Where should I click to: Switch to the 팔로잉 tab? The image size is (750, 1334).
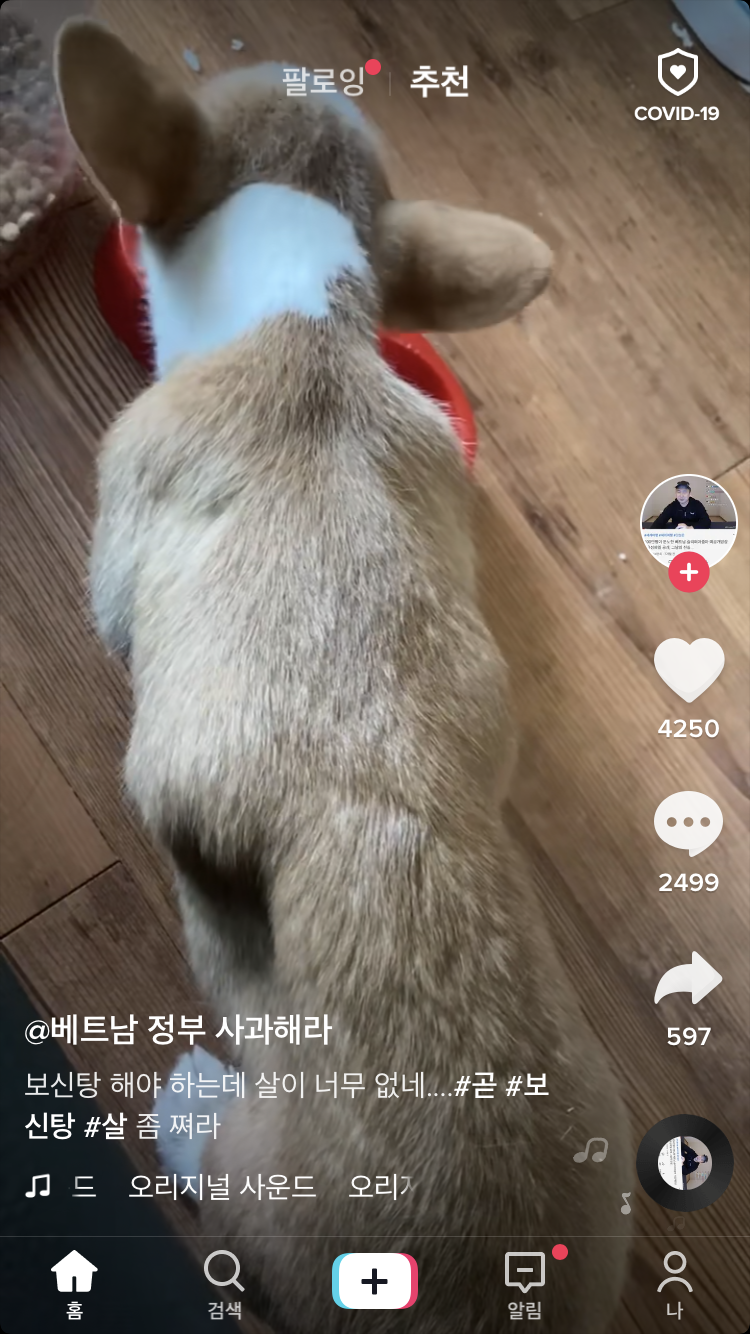(323, 81)
